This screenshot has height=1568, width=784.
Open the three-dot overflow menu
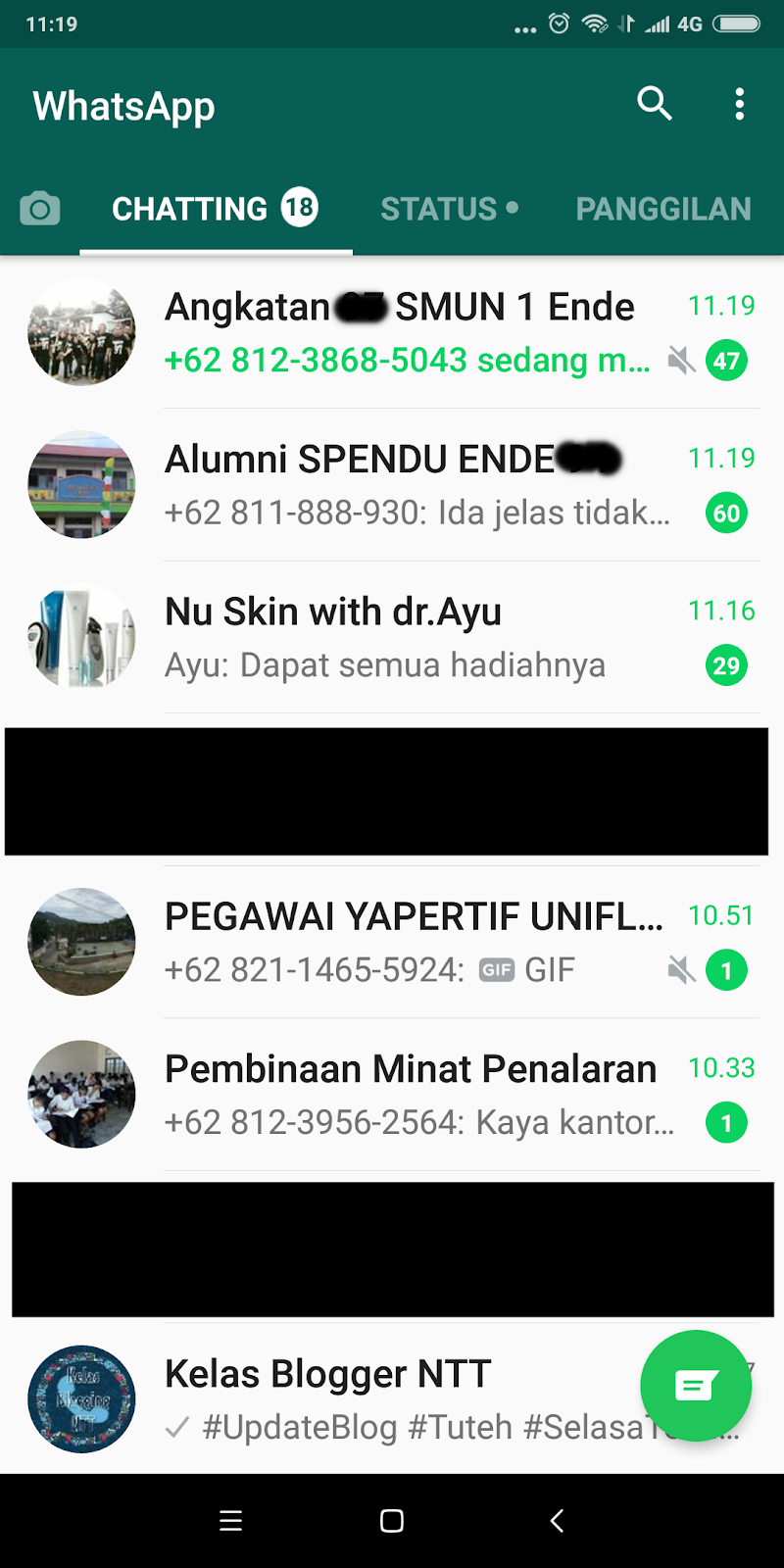(x=739, y=103)
